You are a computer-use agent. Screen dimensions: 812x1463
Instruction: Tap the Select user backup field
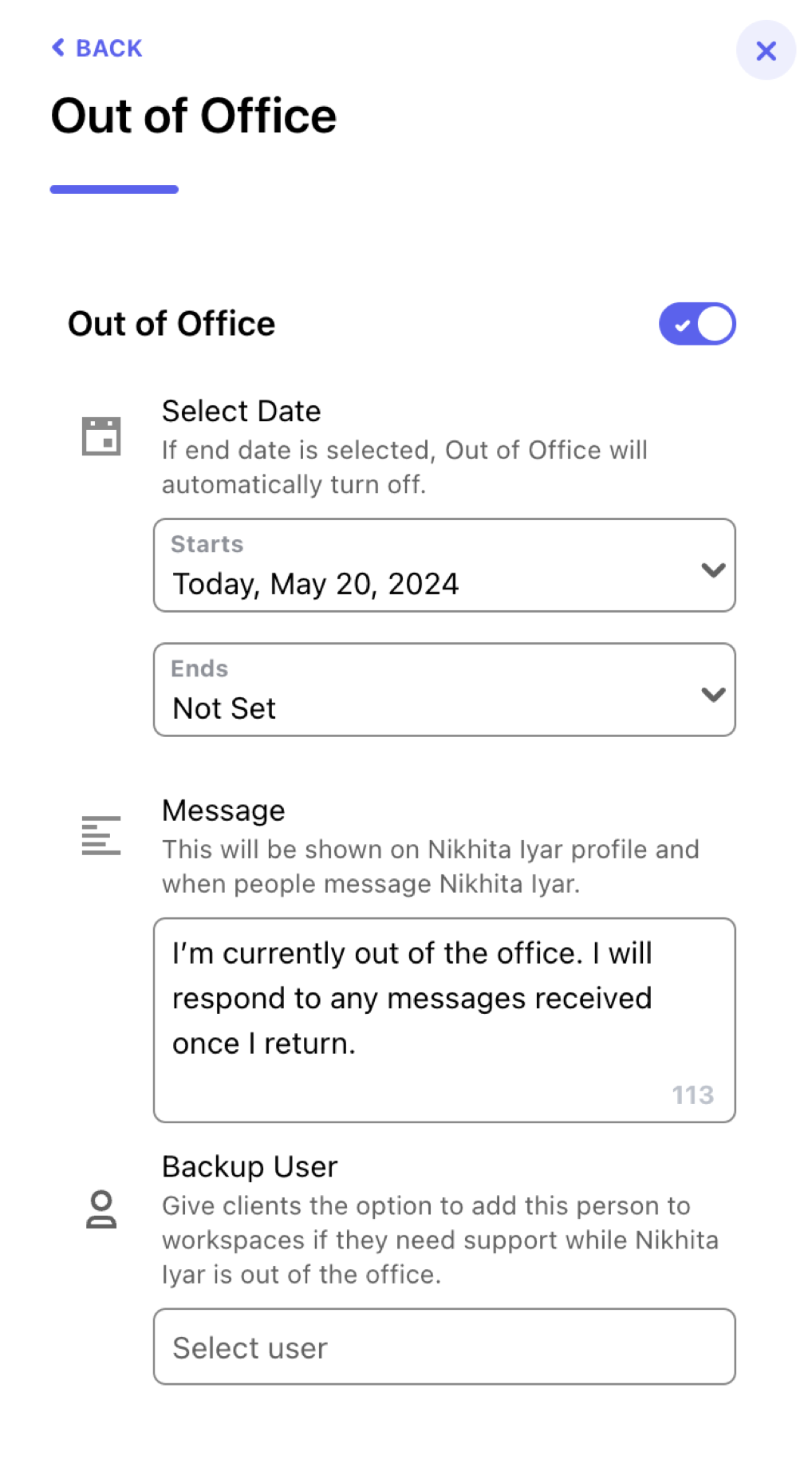444,1347
